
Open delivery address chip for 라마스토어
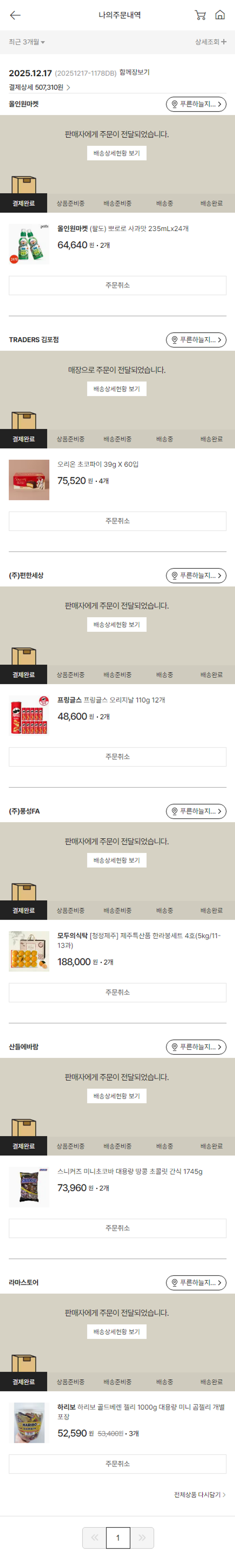[196, 1282]
